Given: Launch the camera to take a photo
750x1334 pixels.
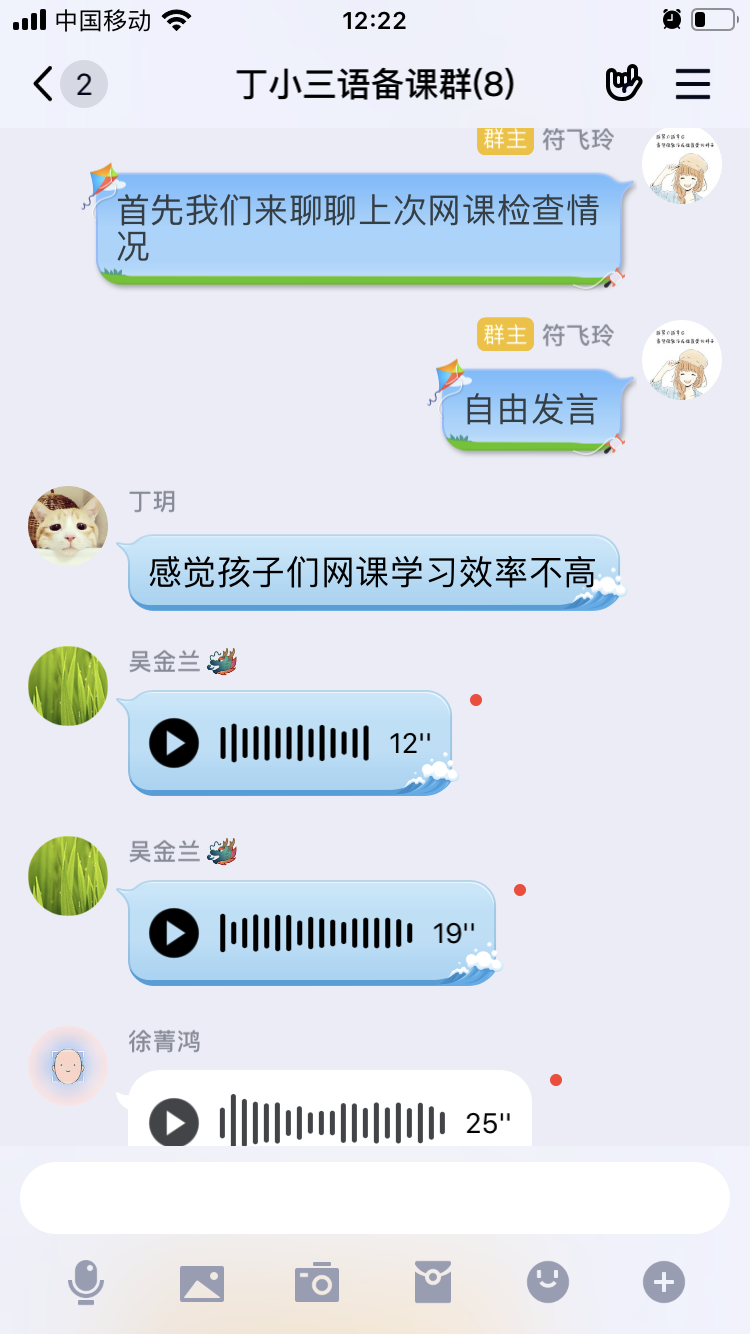Looking at the screenshot, I should point(317,1282).
